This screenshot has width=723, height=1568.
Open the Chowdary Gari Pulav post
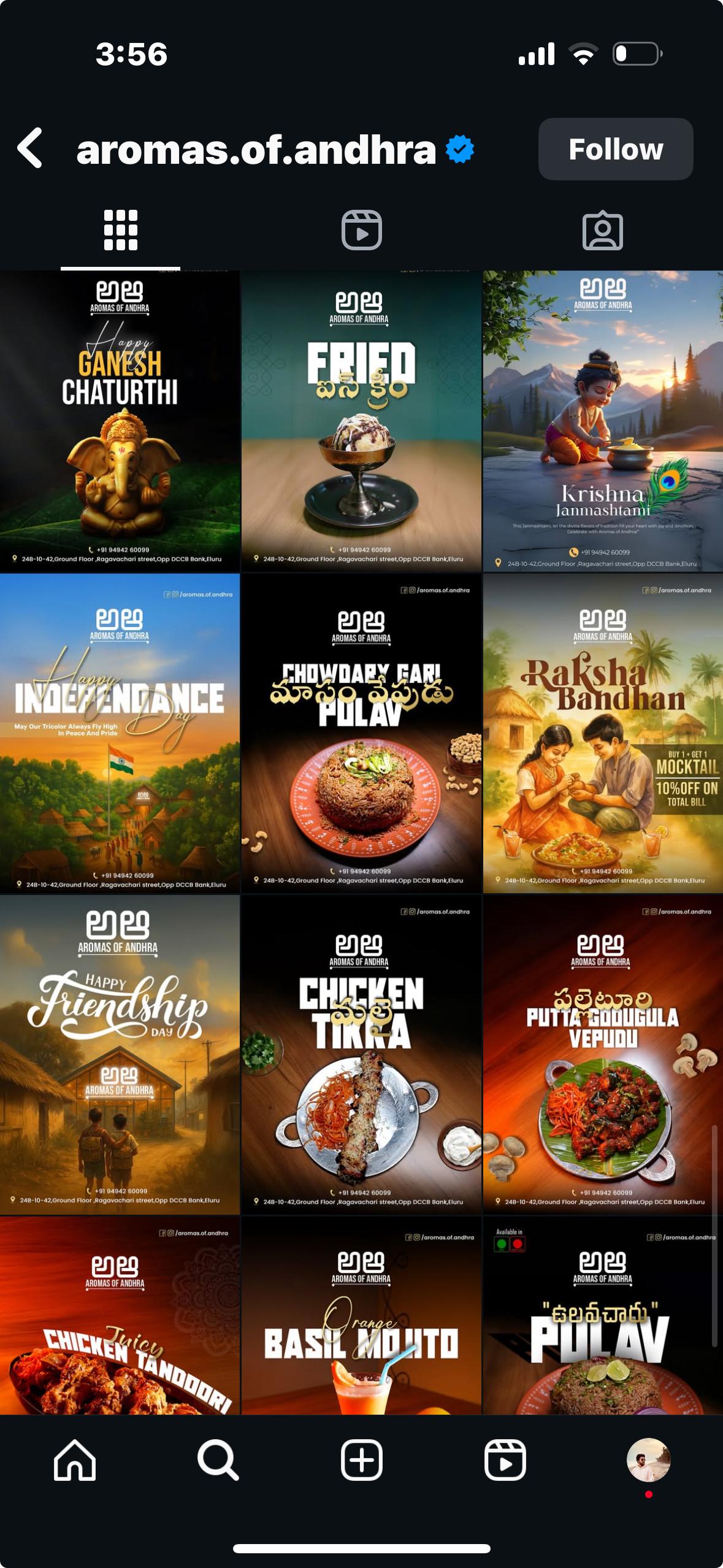[x=361, y=733]
